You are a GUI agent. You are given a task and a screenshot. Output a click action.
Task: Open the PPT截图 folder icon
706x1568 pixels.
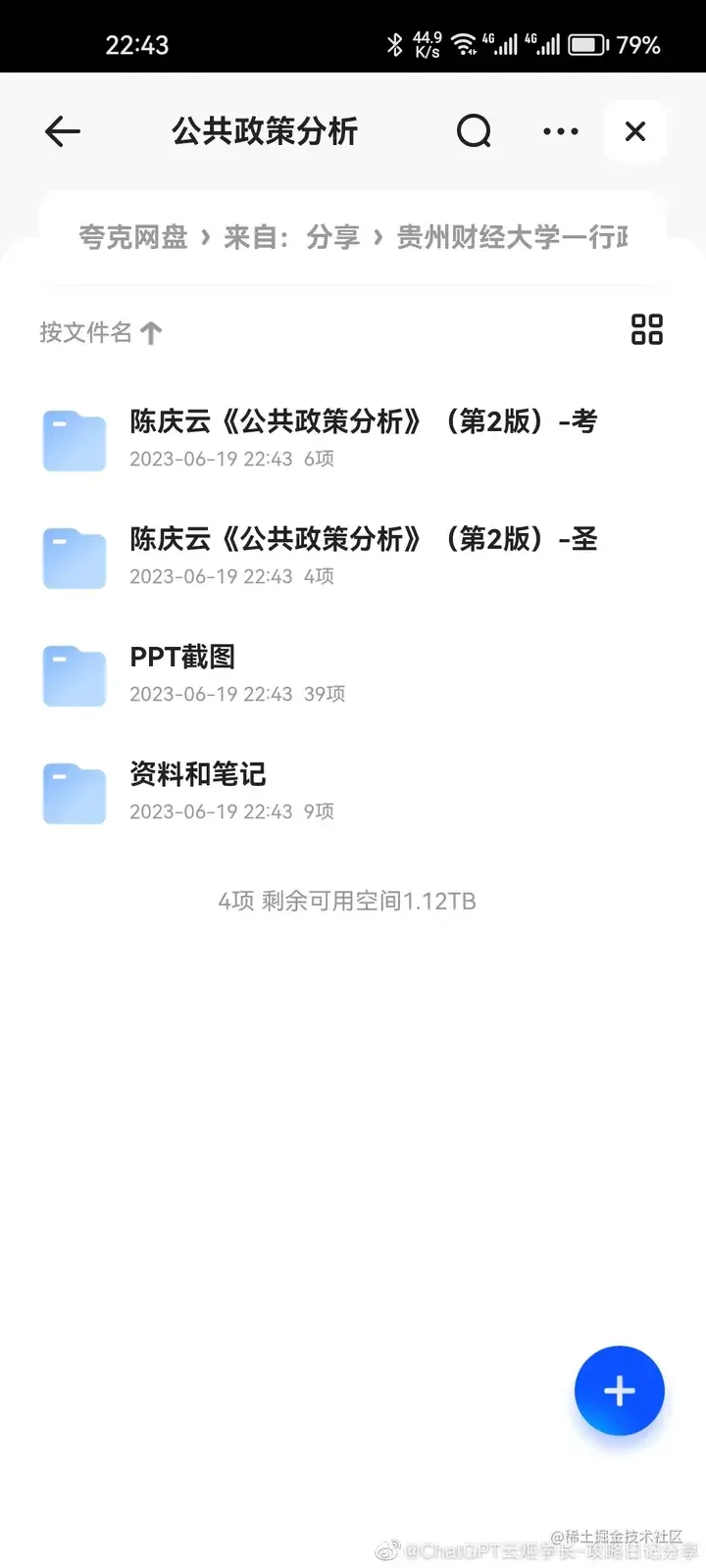click(x=74, y=674)
